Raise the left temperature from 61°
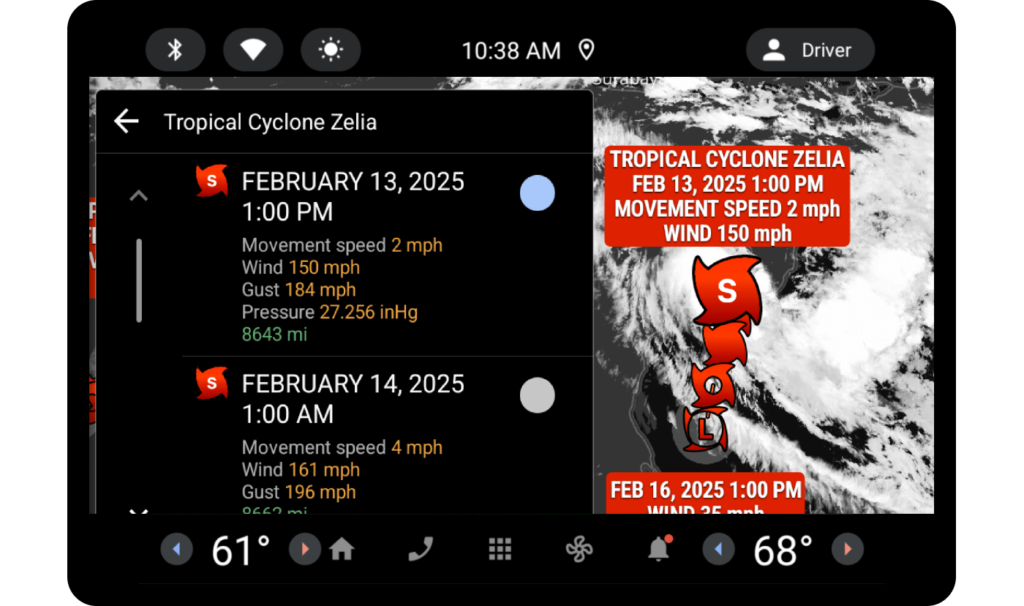1024x606 pixels. pos(304,549)
